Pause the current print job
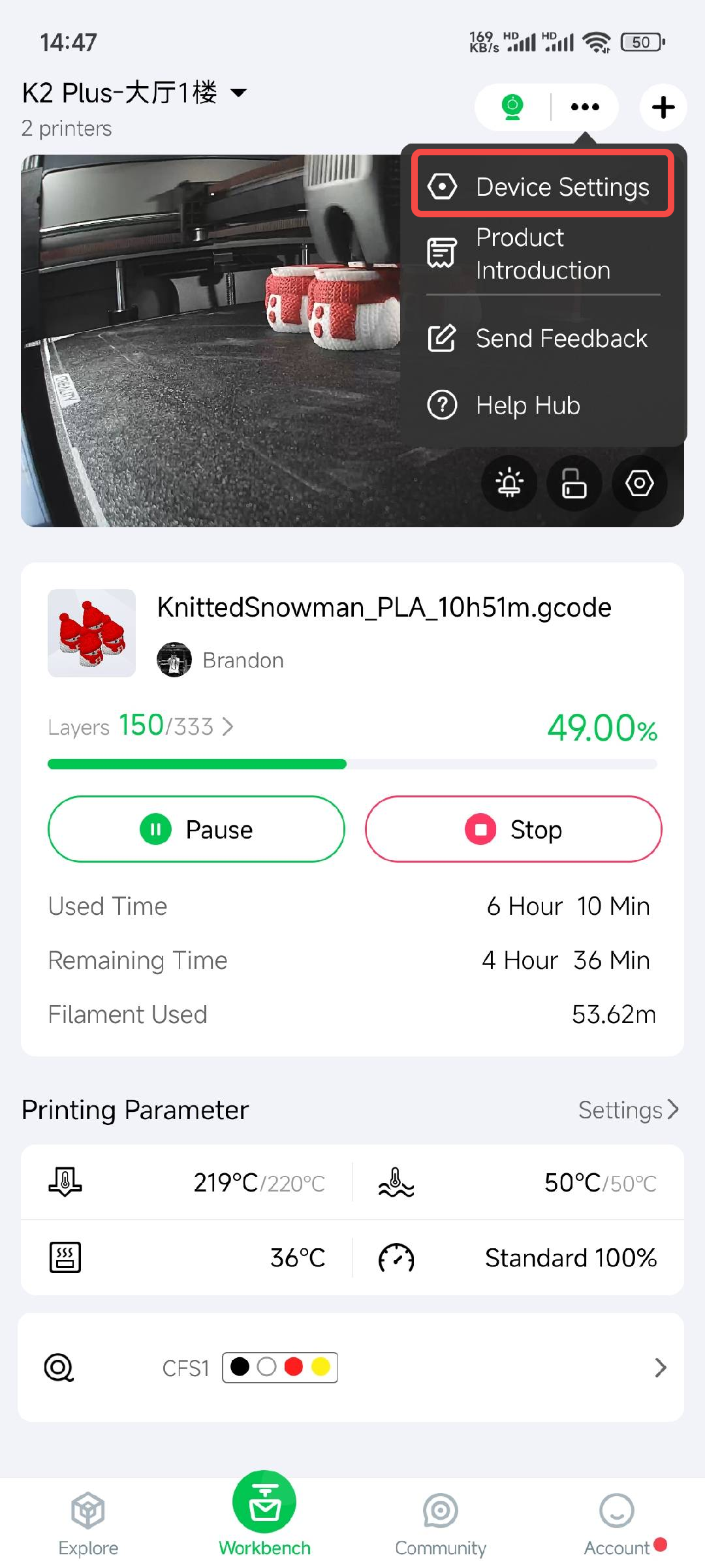Viewport: 705px width, 1568px height. tap(195, 829)
